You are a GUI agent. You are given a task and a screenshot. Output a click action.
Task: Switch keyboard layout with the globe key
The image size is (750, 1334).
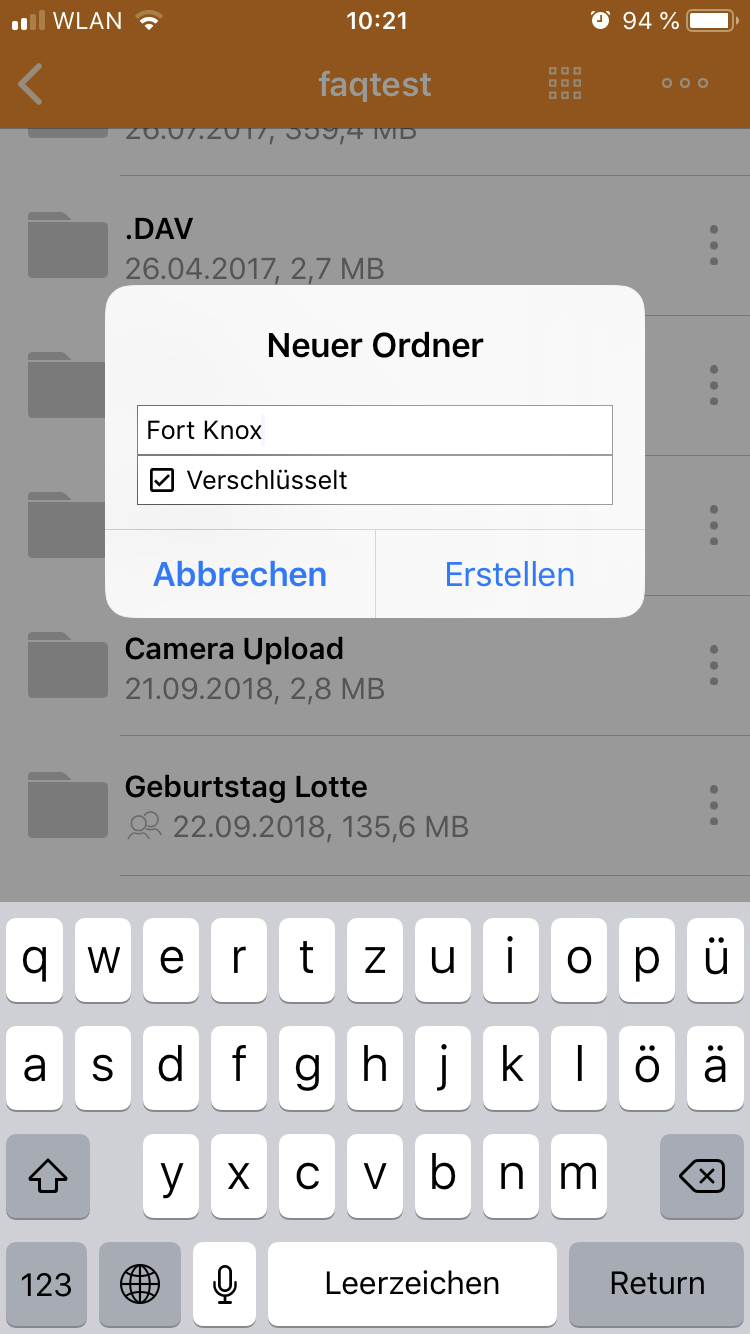click(x=139, y=1284)
